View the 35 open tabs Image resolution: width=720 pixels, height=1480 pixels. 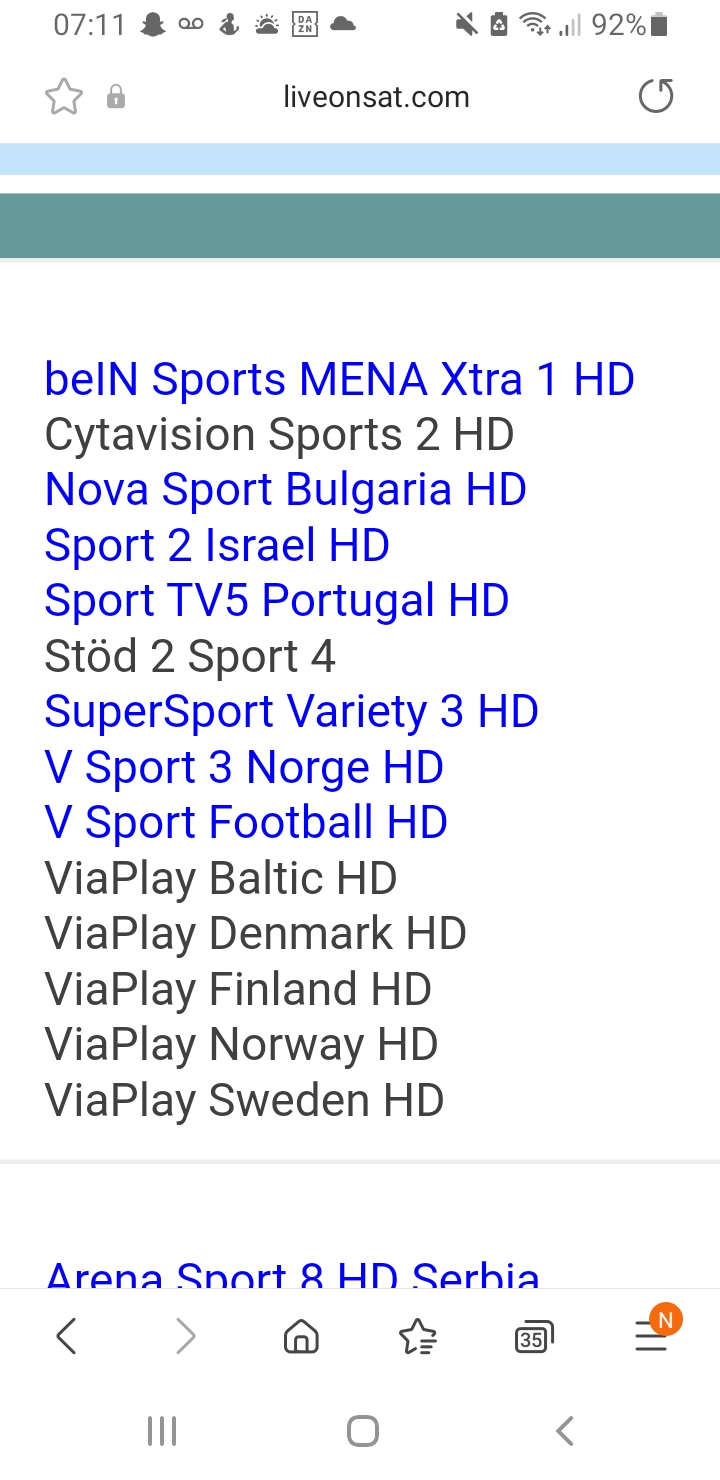[533, 1336]
